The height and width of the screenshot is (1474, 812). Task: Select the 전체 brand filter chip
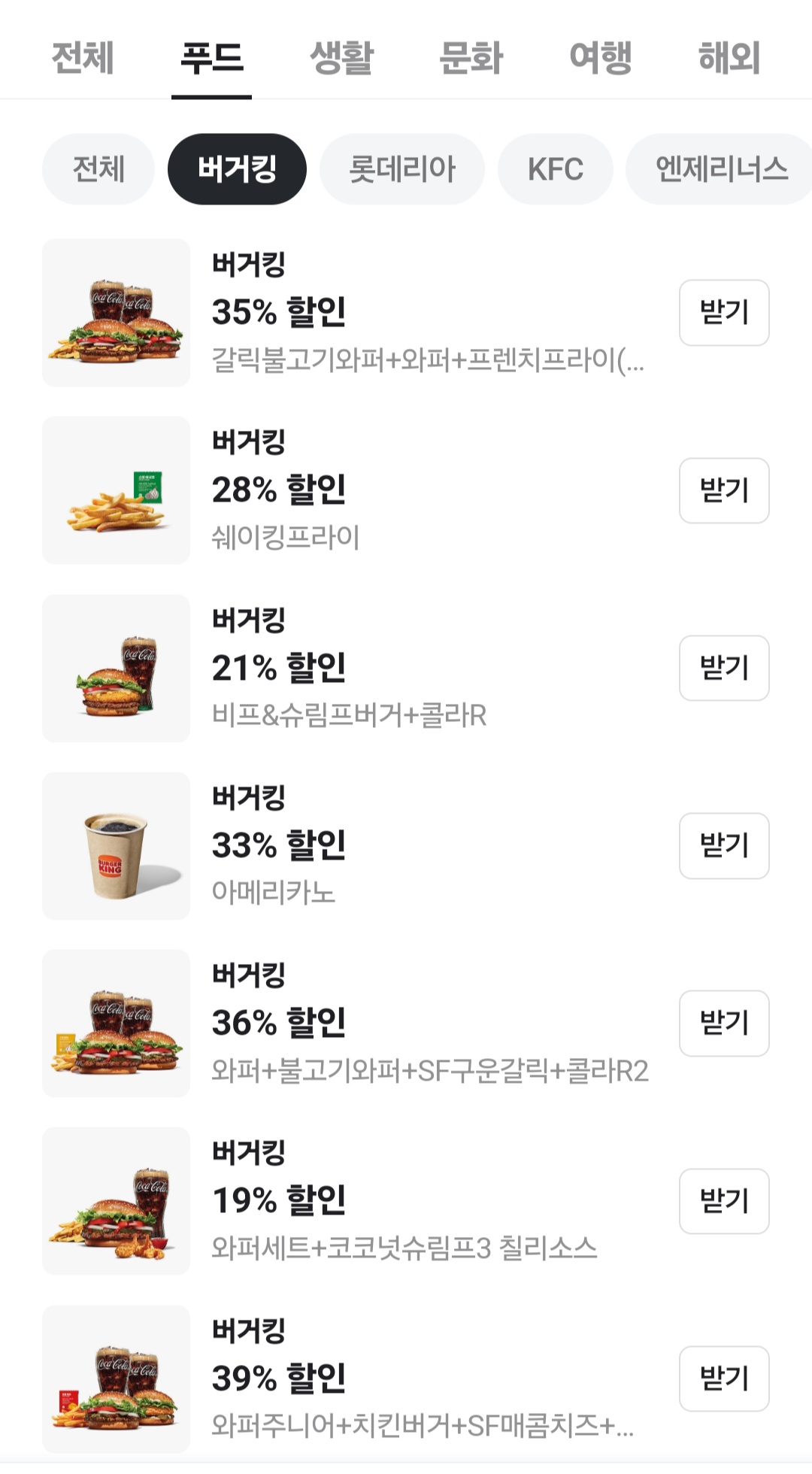pyautogui.click(x=98, y=169)
